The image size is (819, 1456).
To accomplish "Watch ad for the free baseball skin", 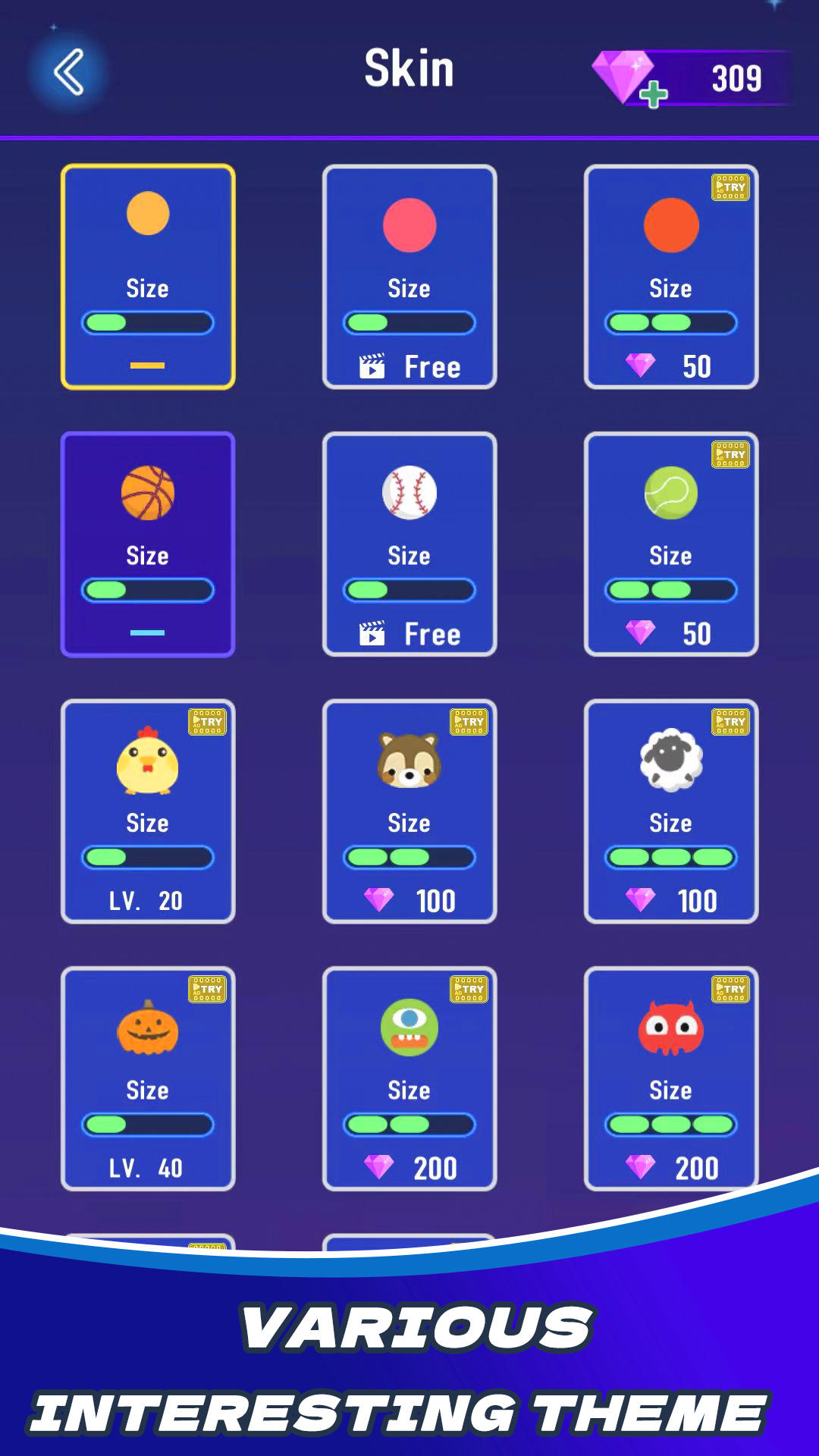I will [409, 633].
